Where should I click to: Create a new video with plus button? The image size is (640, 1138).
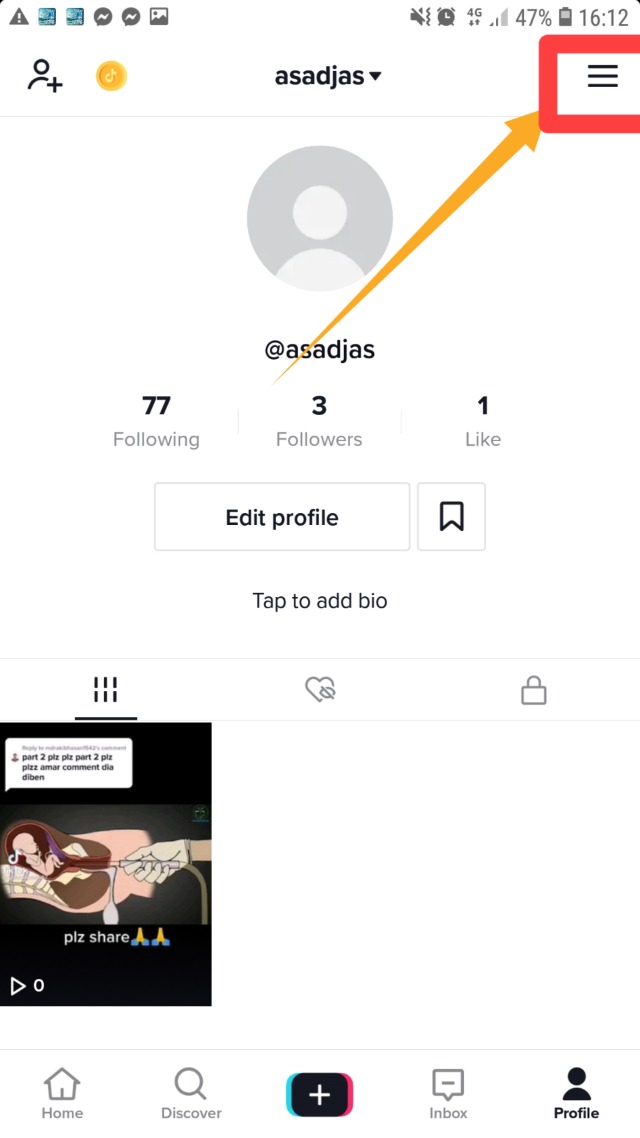pos(320,1095)
